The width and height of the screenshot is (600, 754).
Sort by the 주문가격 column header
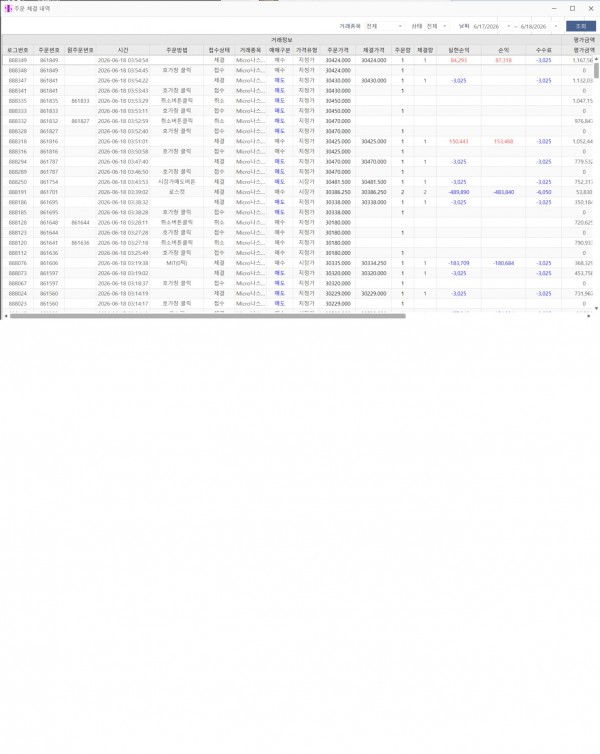tap(338, 50)
